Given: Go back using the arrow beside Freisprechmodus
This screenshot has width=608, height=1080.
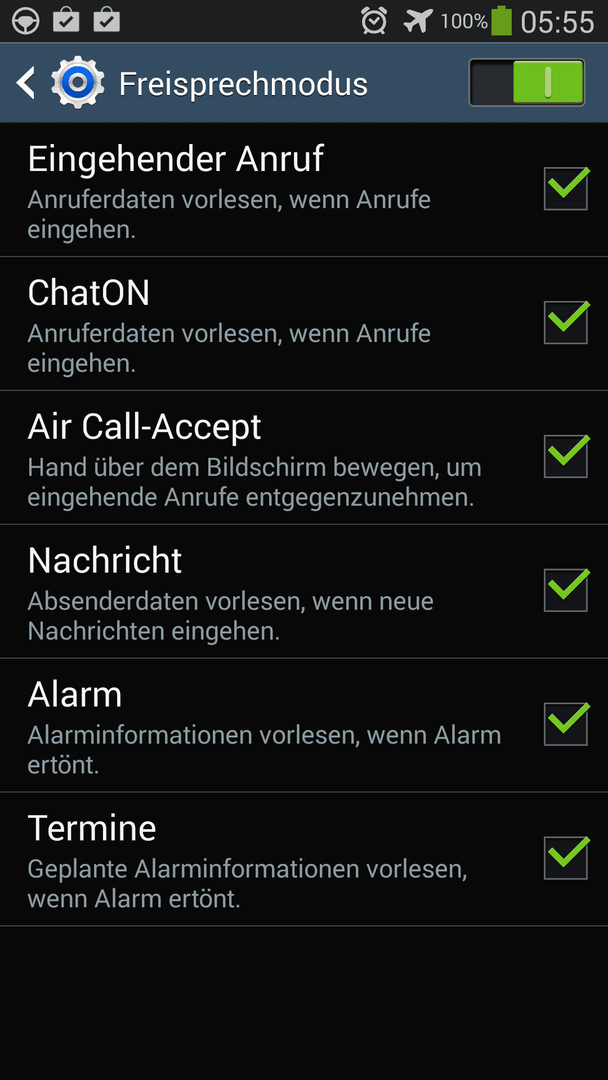Looking at the screenshot, I should (x=25, y=83).
